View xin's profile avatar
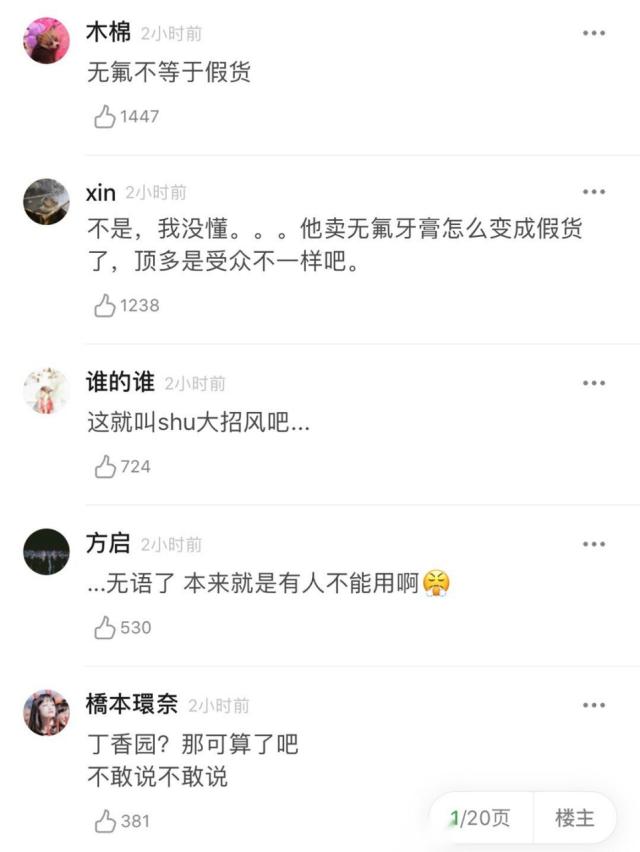 pos(46,201)
